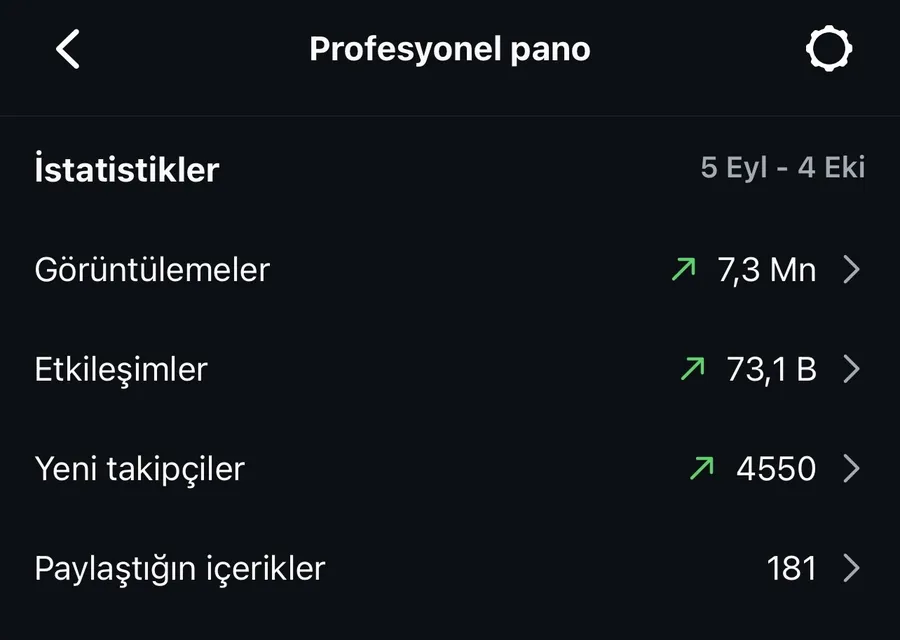The image size is (900, 640).
Task: Open the Etkileşimler statistics row
Action: pyautogui.click(x=448, y=370)
